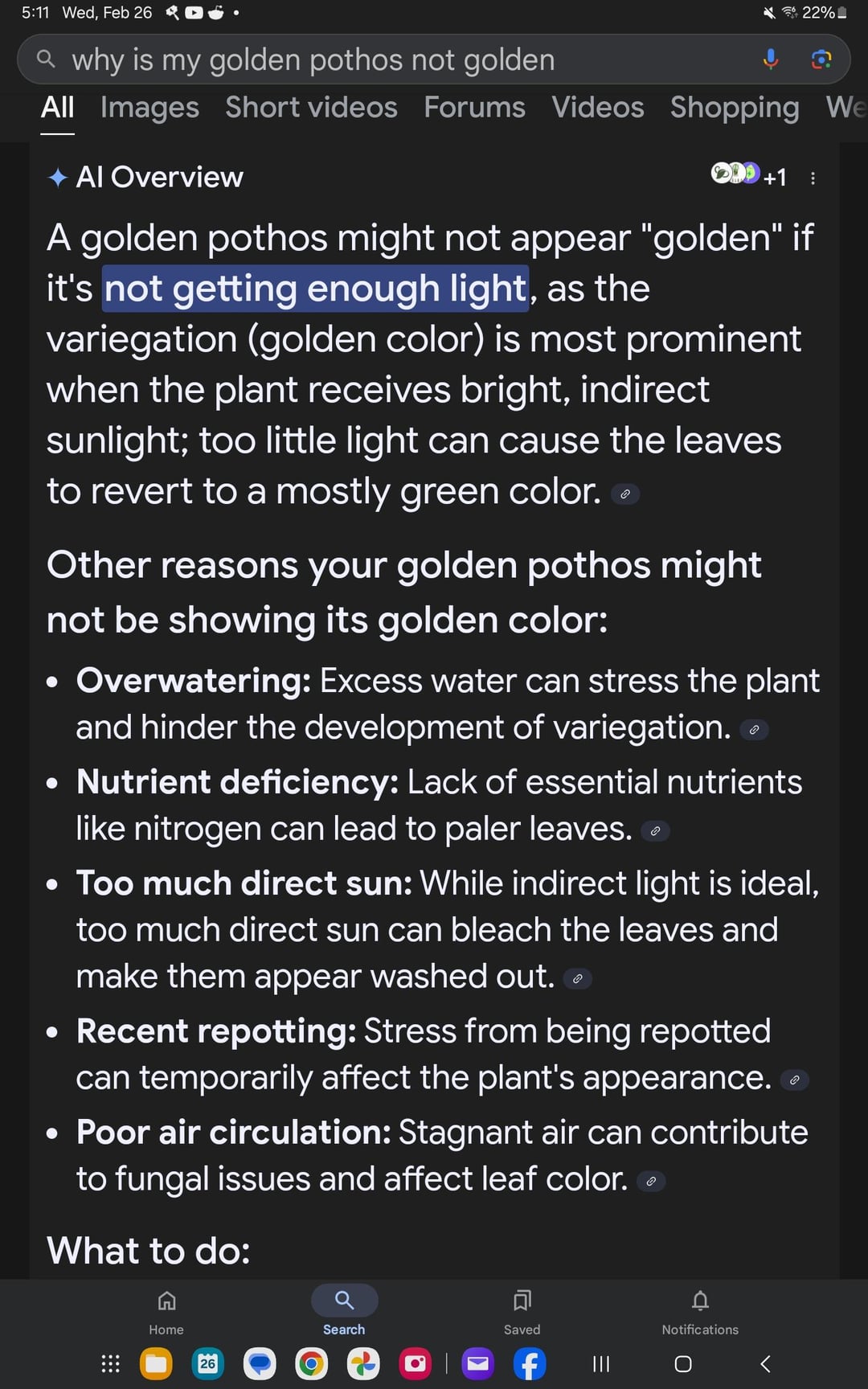
Task: Go back with the system back button
Action: tap(765, 1363)
